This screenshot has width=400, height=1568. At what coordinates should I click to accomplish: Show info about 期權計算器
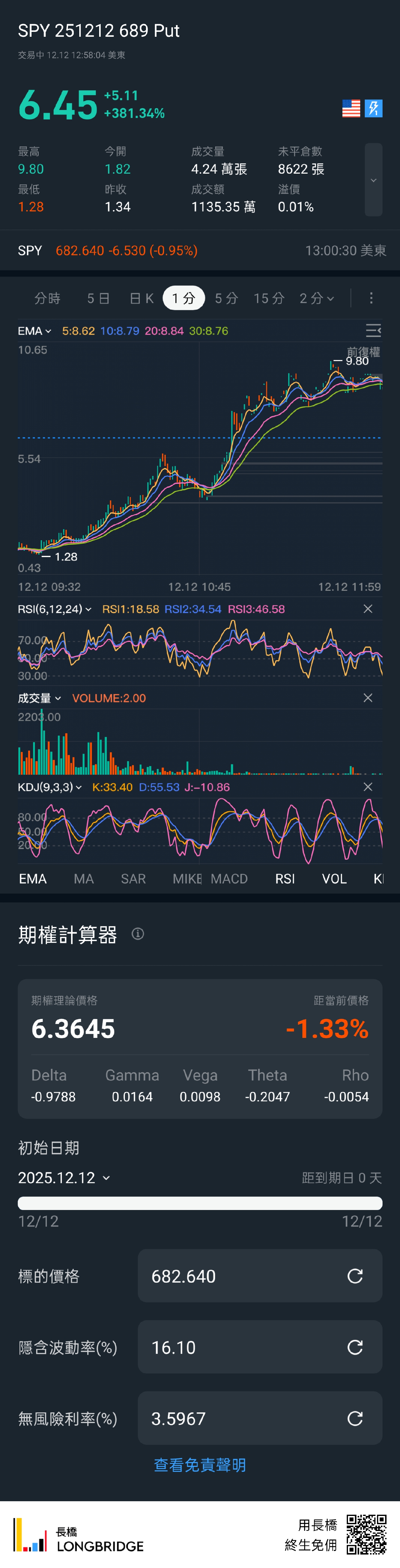[138, 934]
